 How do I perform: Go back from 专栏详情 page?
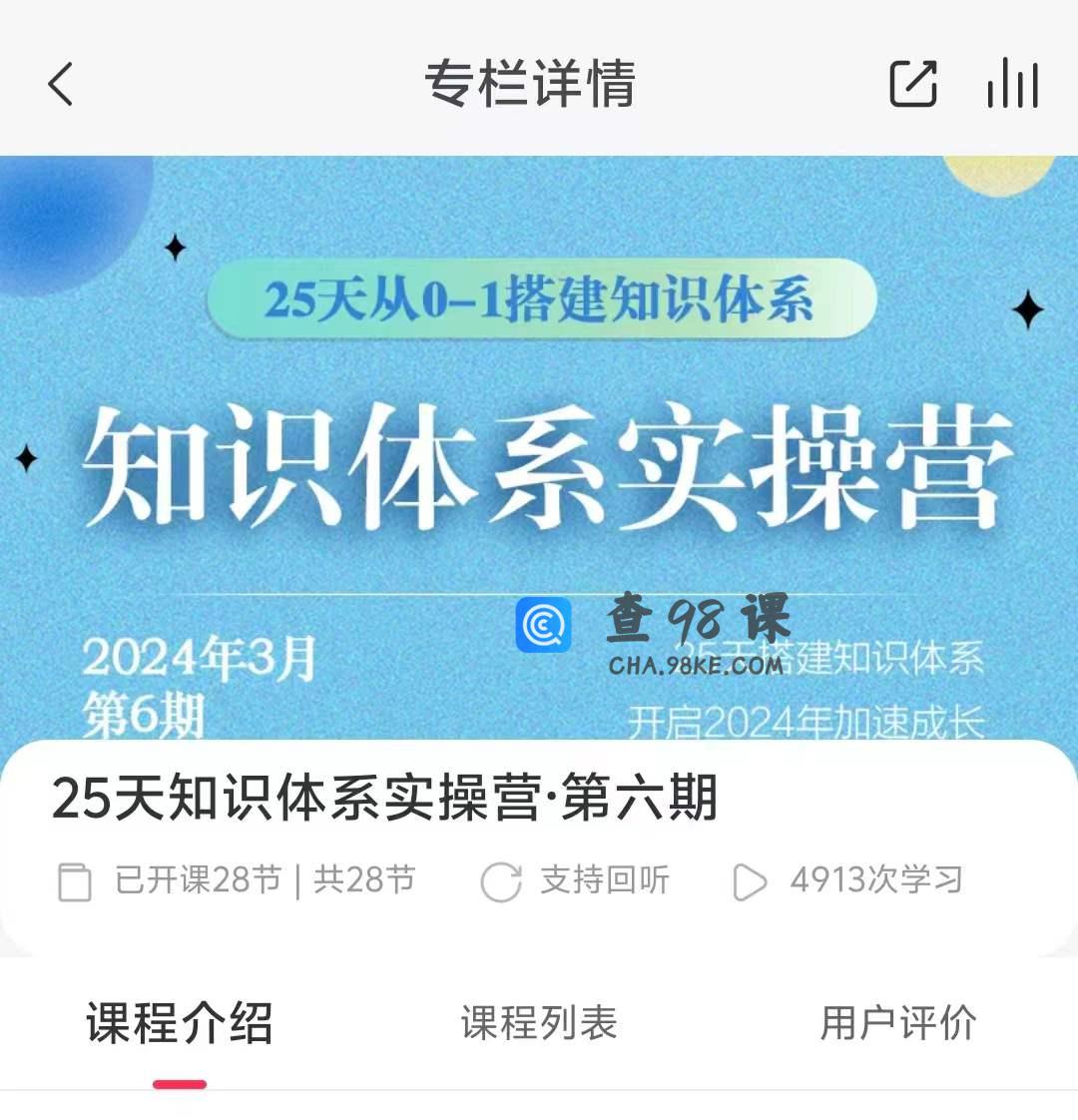pos(61,84)
